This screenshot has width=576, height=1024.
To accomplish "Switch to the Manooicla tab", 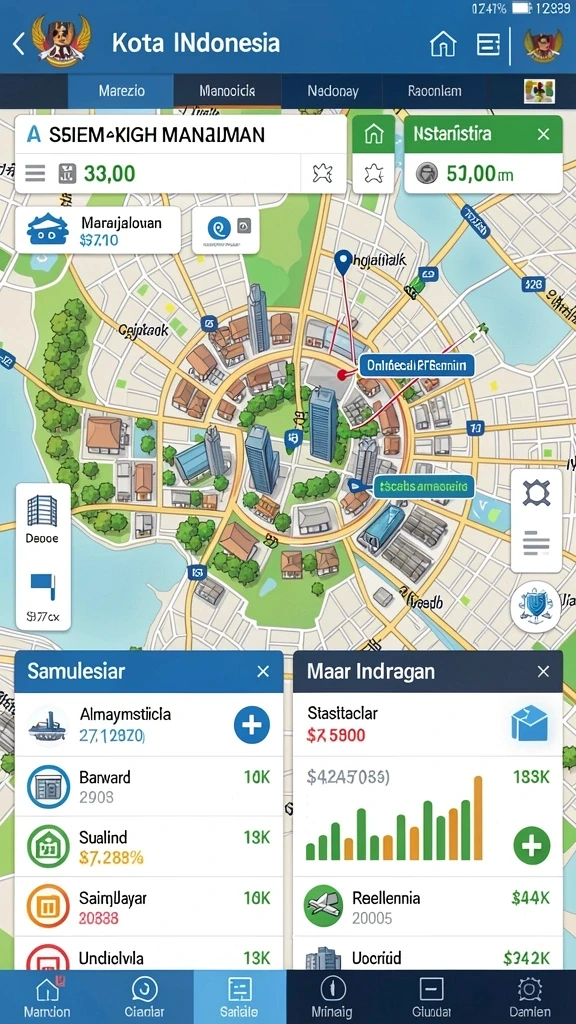I will tap(227, 91).
